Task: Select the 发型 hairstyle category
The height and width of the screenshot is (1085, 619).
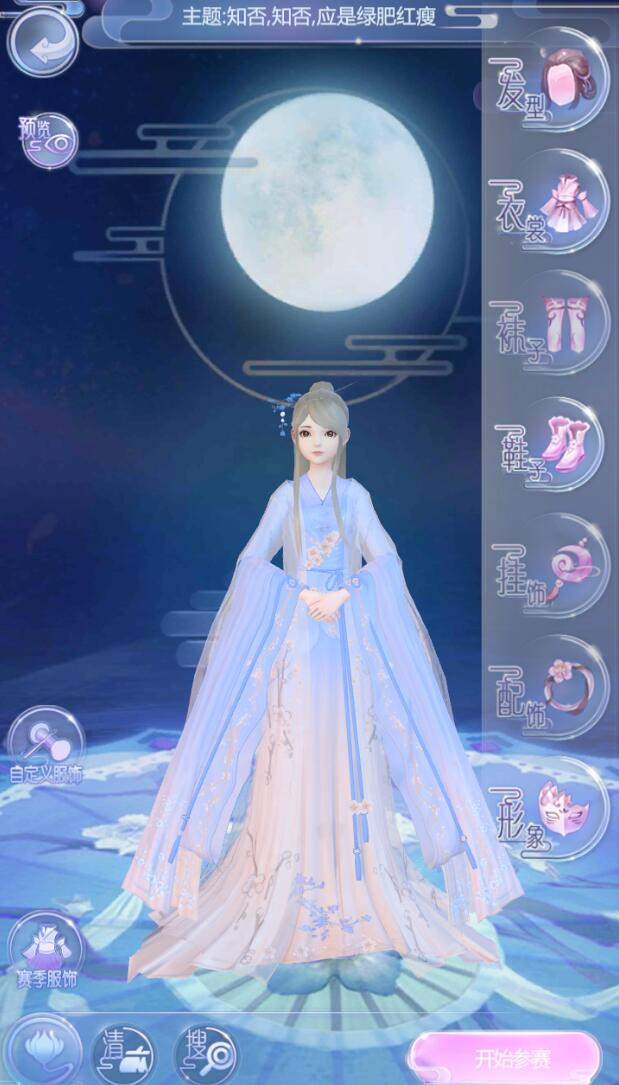Action: 551,82
